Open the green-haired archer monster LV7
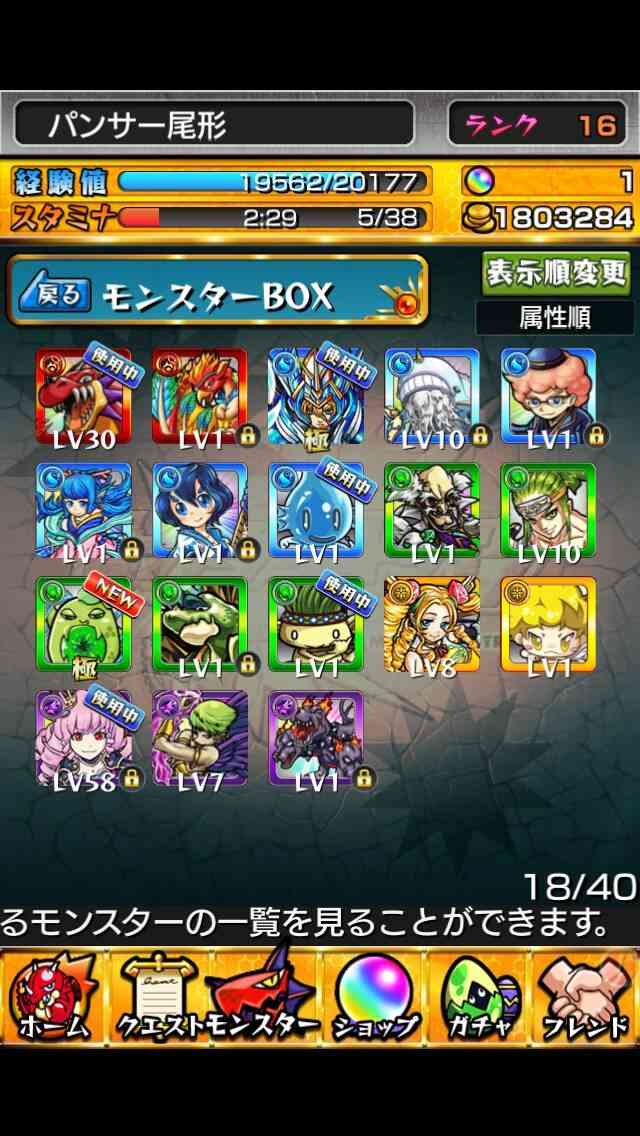This screenshot has width=640, height=1136. [200, 738]
